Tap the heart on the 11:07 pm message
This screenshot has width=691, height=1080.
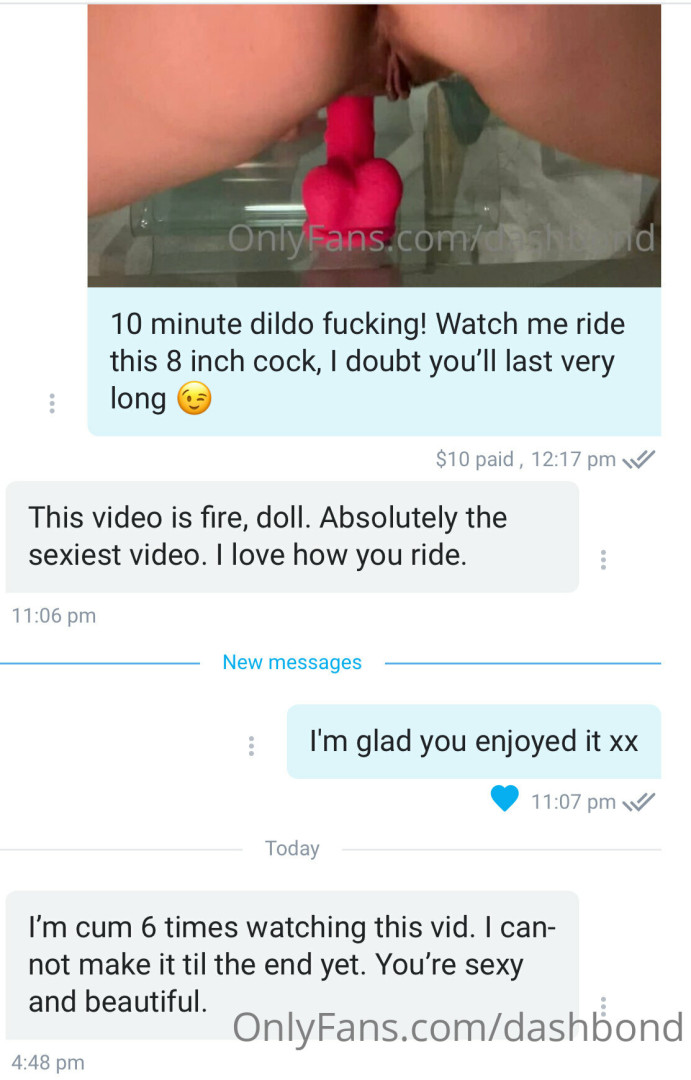(x=505, y=799)
